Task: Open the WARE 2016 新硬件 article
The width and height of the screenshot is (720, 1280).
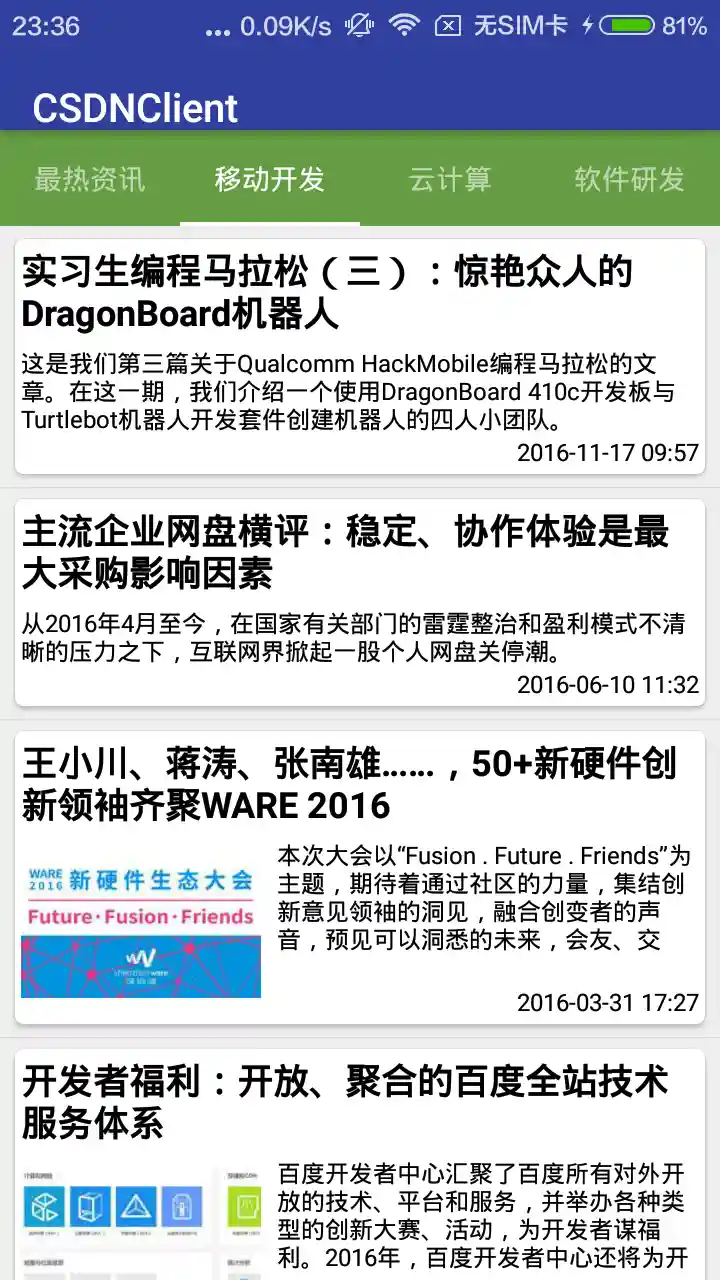Action: tap(360, 877)
